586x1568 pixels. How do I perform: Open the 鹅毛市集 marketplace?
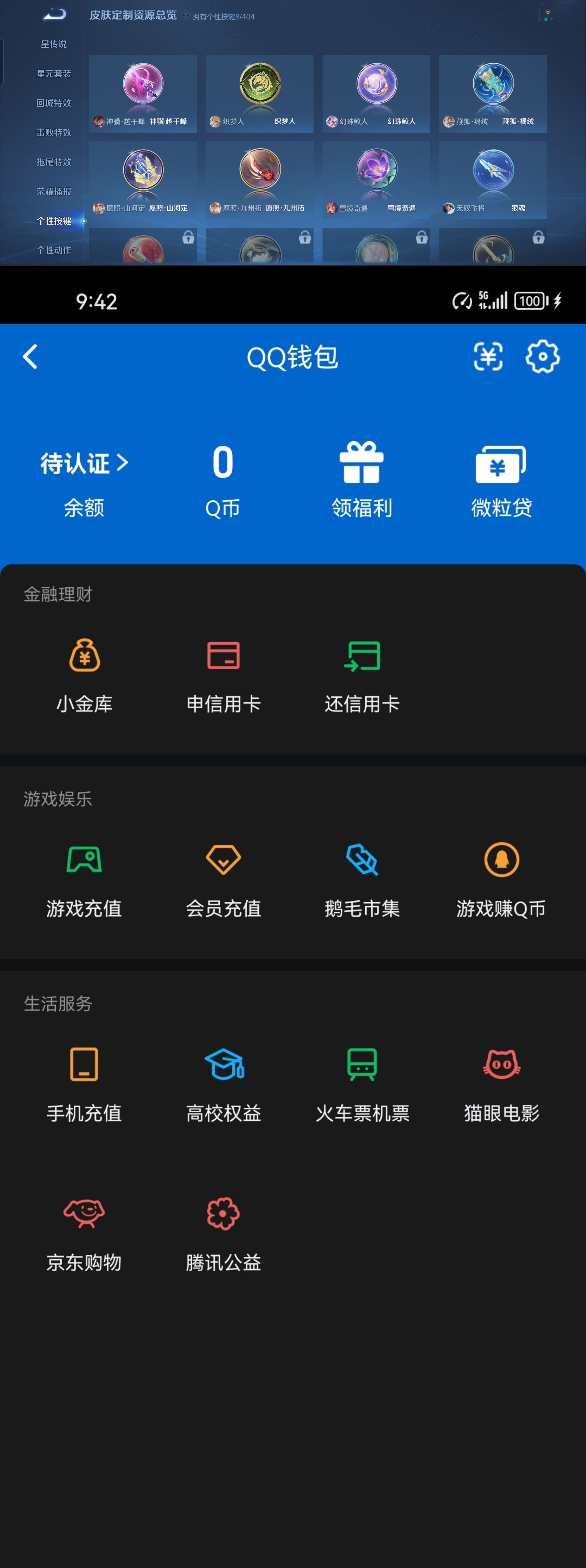(362, 881)
